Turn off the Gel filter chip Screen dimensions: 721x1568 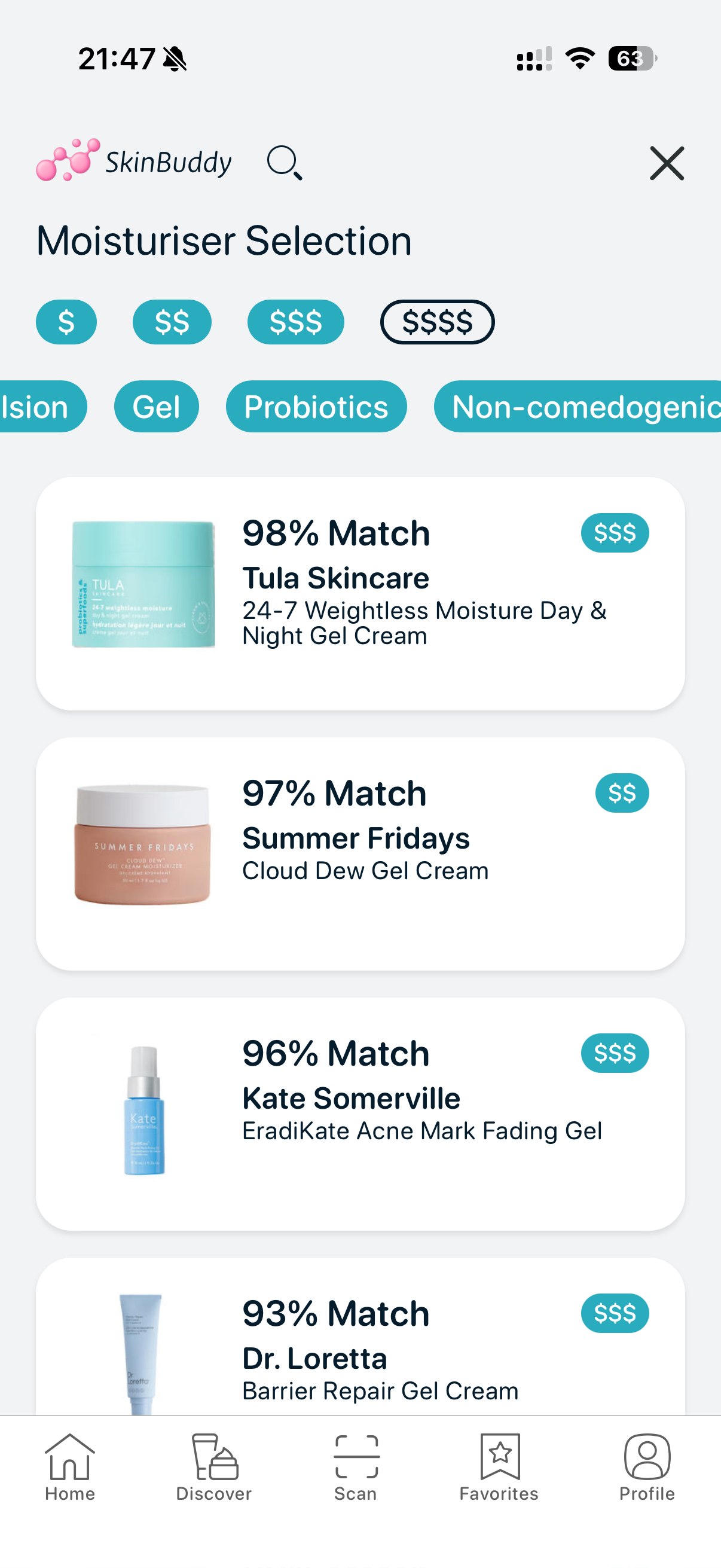coord(157,407)
